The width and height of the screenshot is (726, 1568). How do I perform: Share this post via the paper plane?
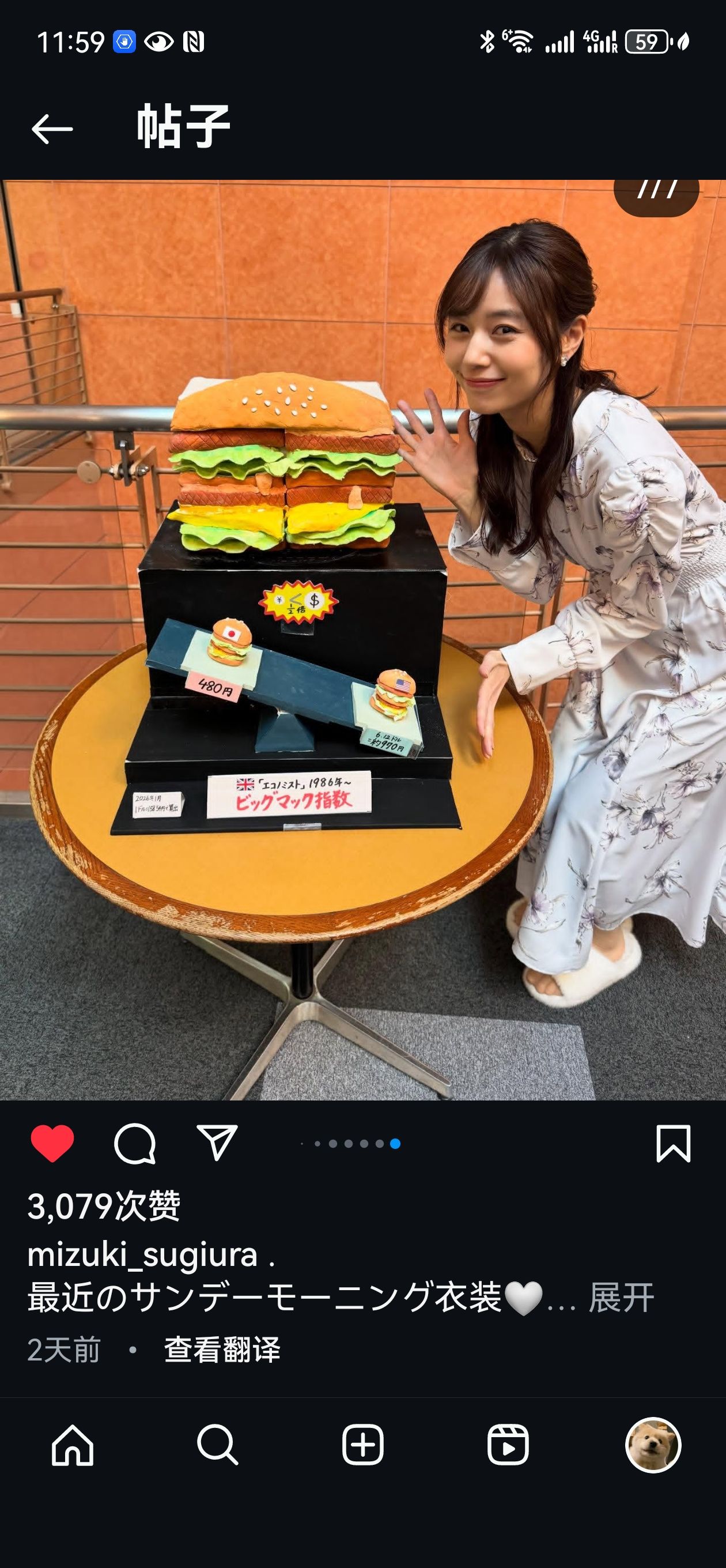[x=217, y=1143]
